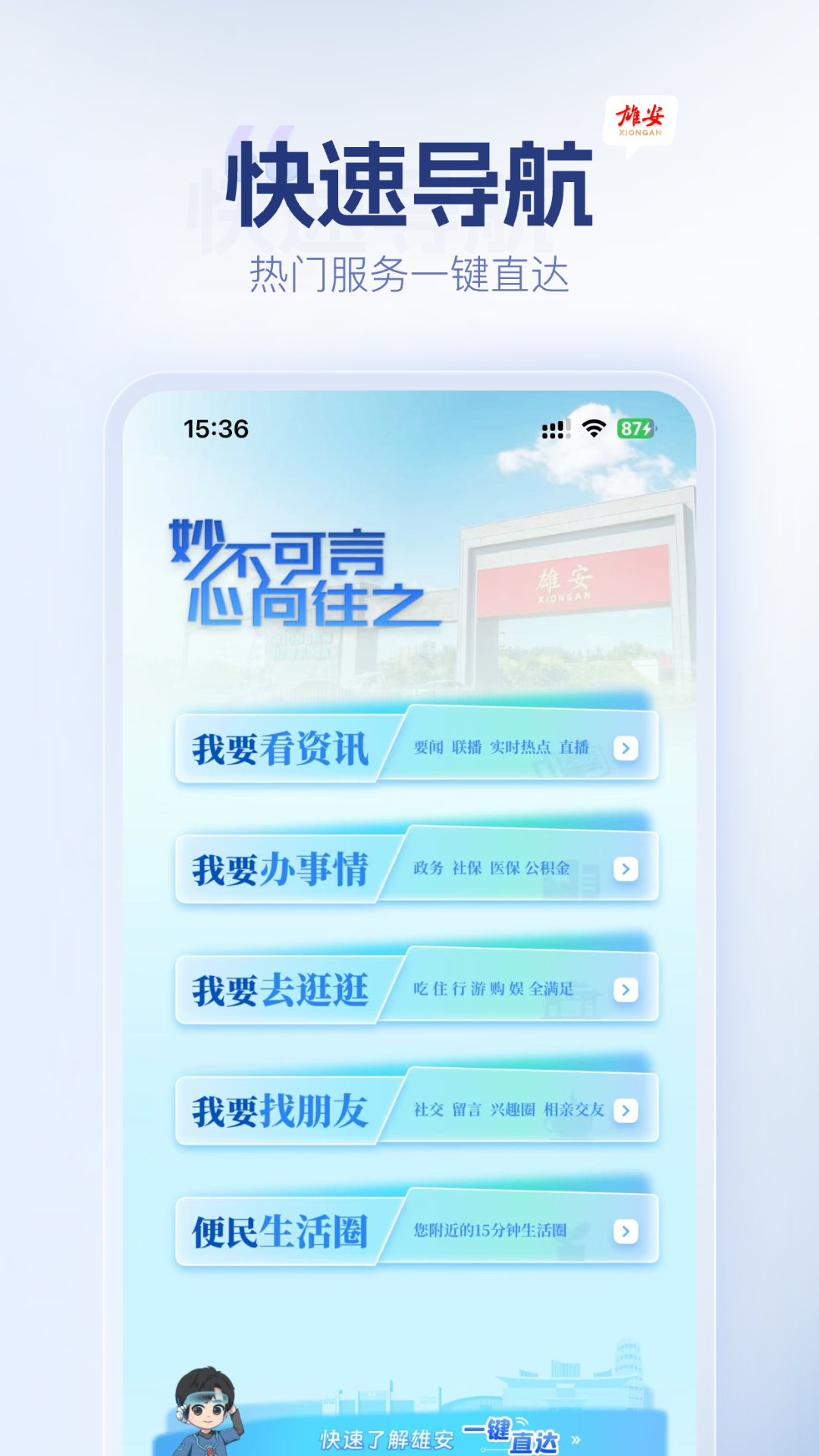Expand 我要办事情 using its chevron
The image size is (819, 1456).
pyautogui.click(x=626, y=869)
